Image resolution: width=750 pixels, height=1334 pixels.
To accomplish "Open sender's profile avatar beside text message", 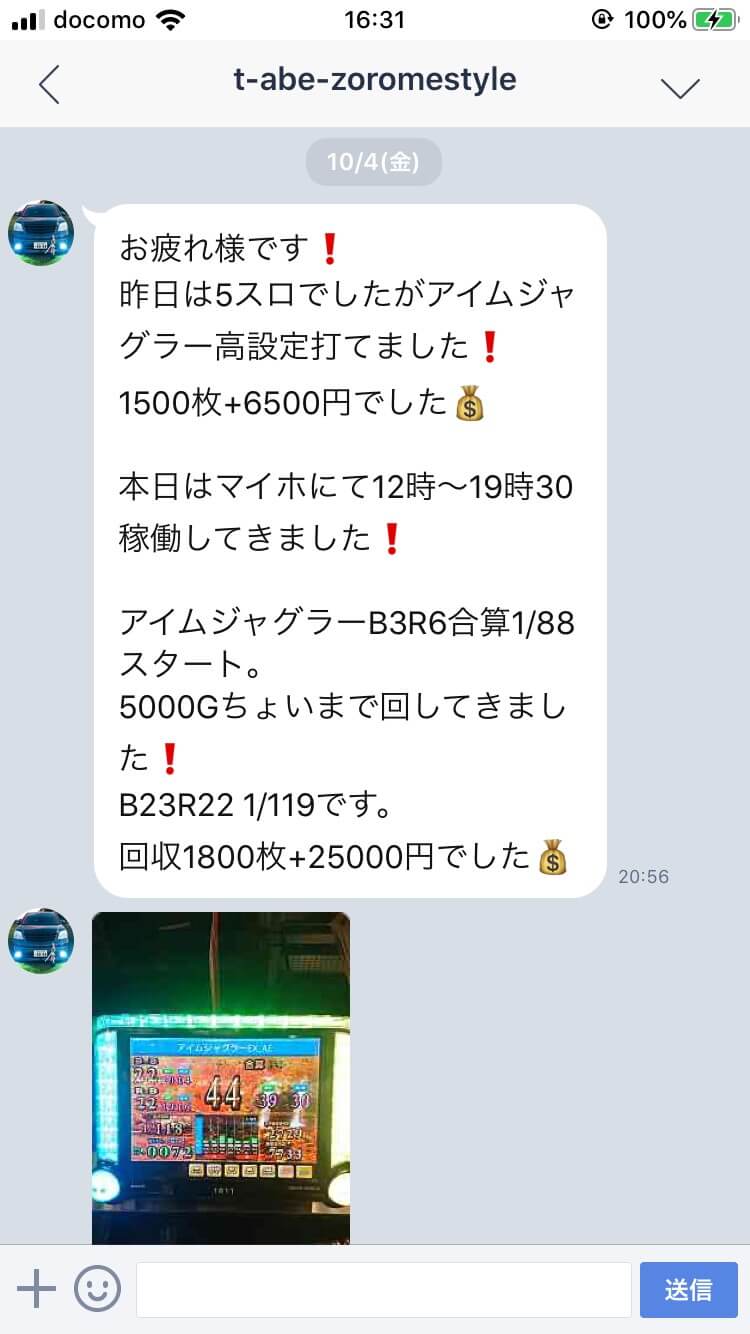I will point(41,233).
